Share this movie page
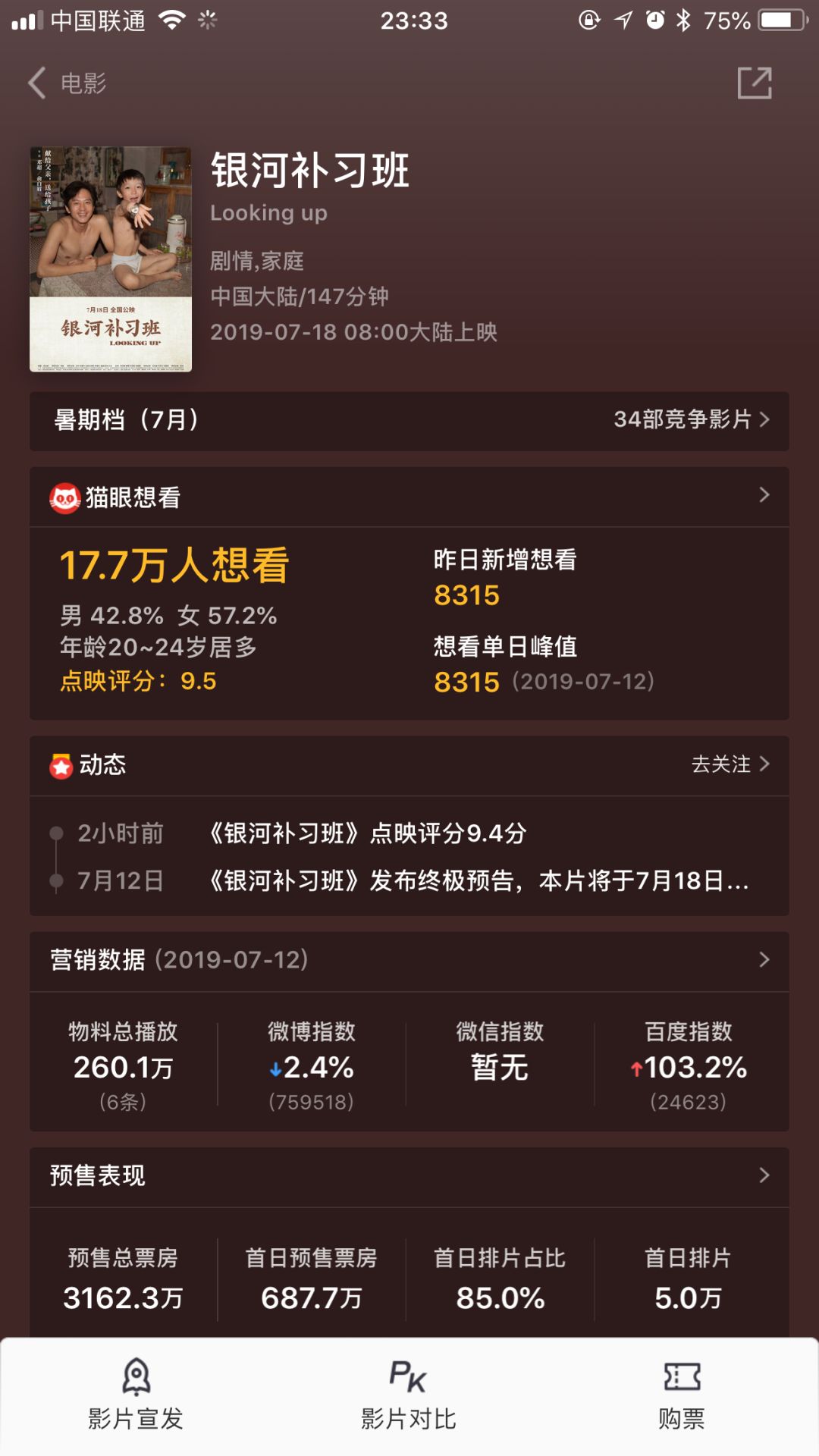 point(755,83)
